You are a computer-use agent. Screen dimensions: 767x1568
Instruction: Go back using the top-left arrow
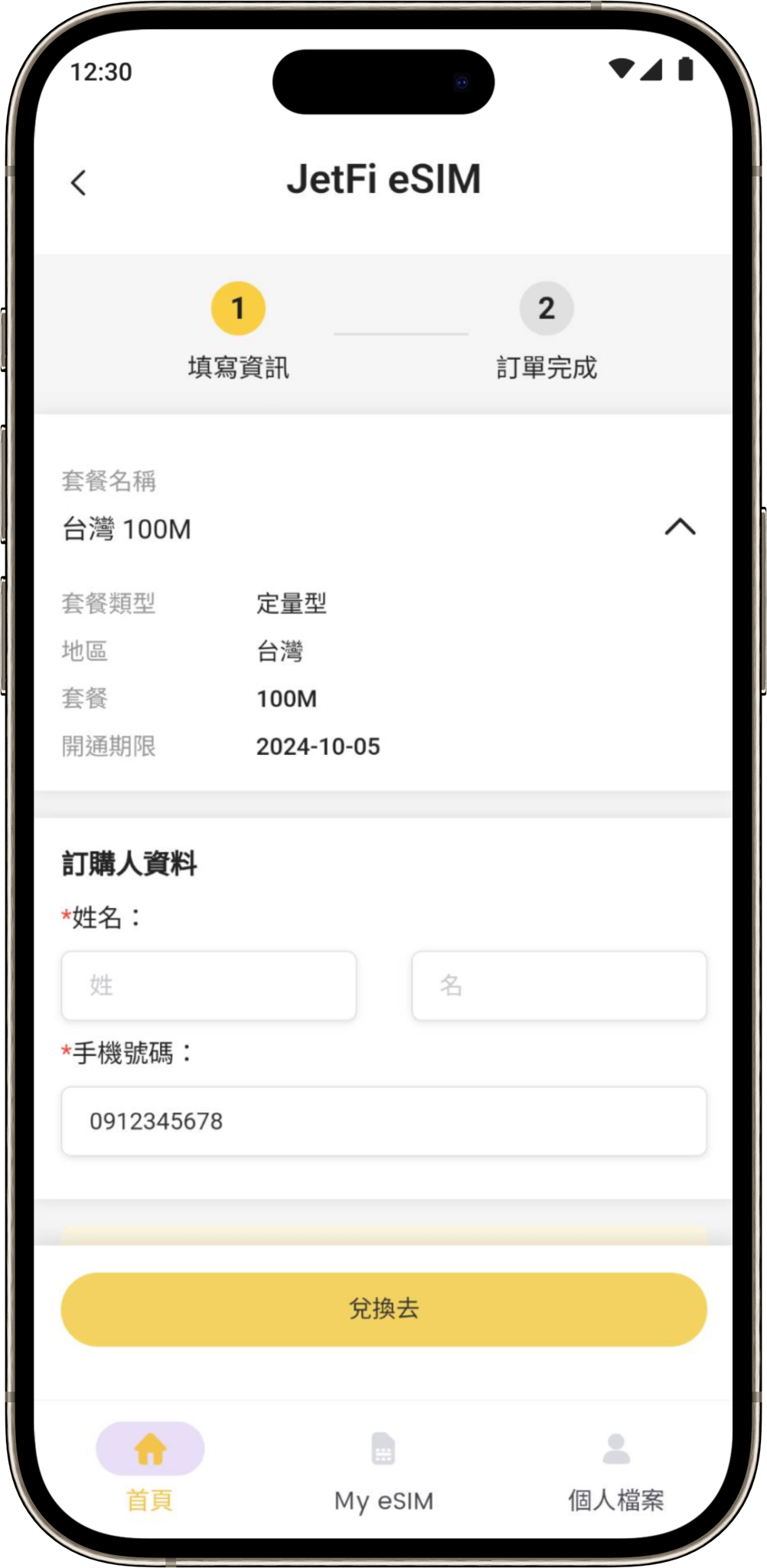(x=78, y=182)
